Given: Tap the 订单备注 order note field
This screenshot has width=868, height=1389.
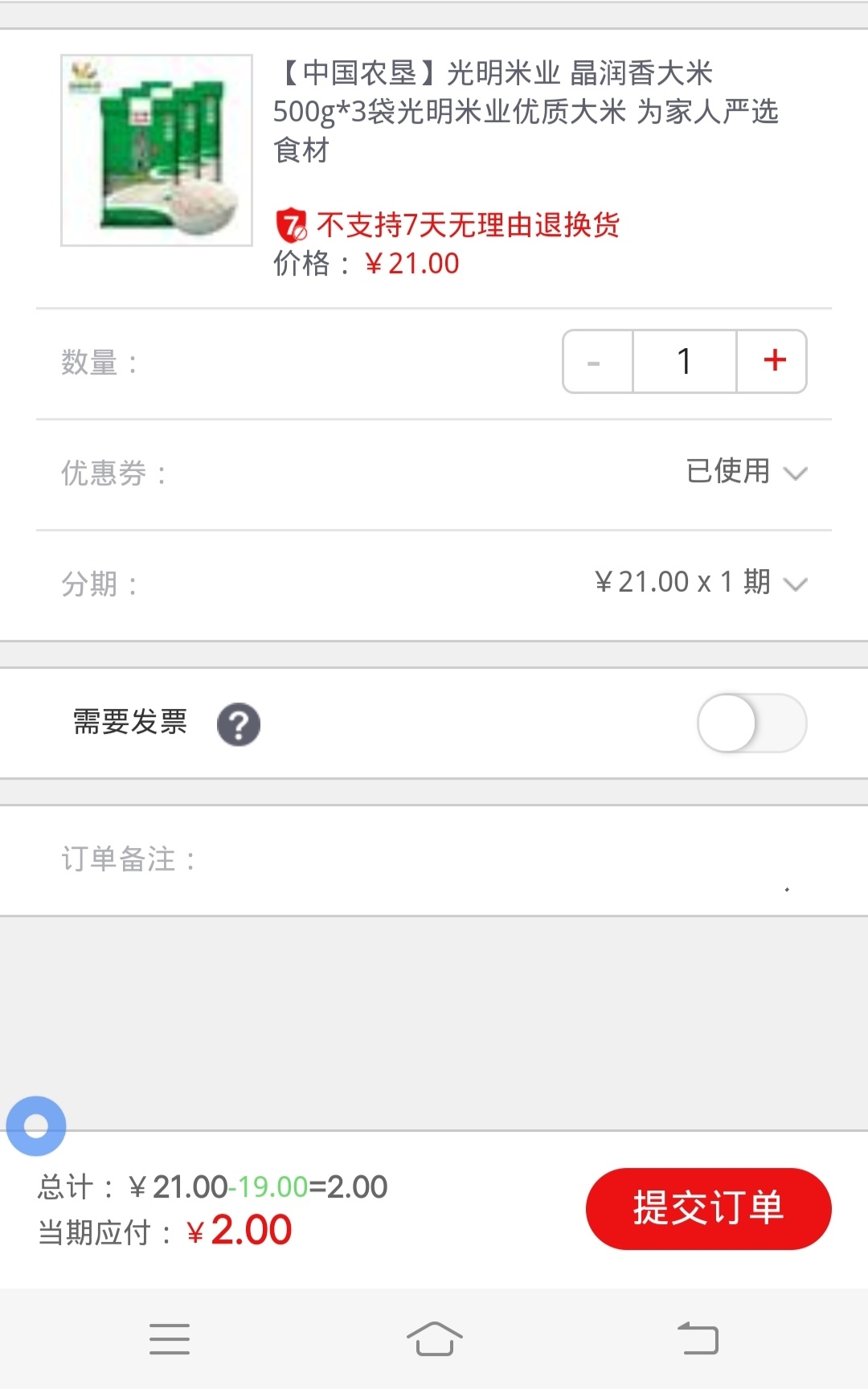Looking at the screenshot, I should [x=434, y=860].
